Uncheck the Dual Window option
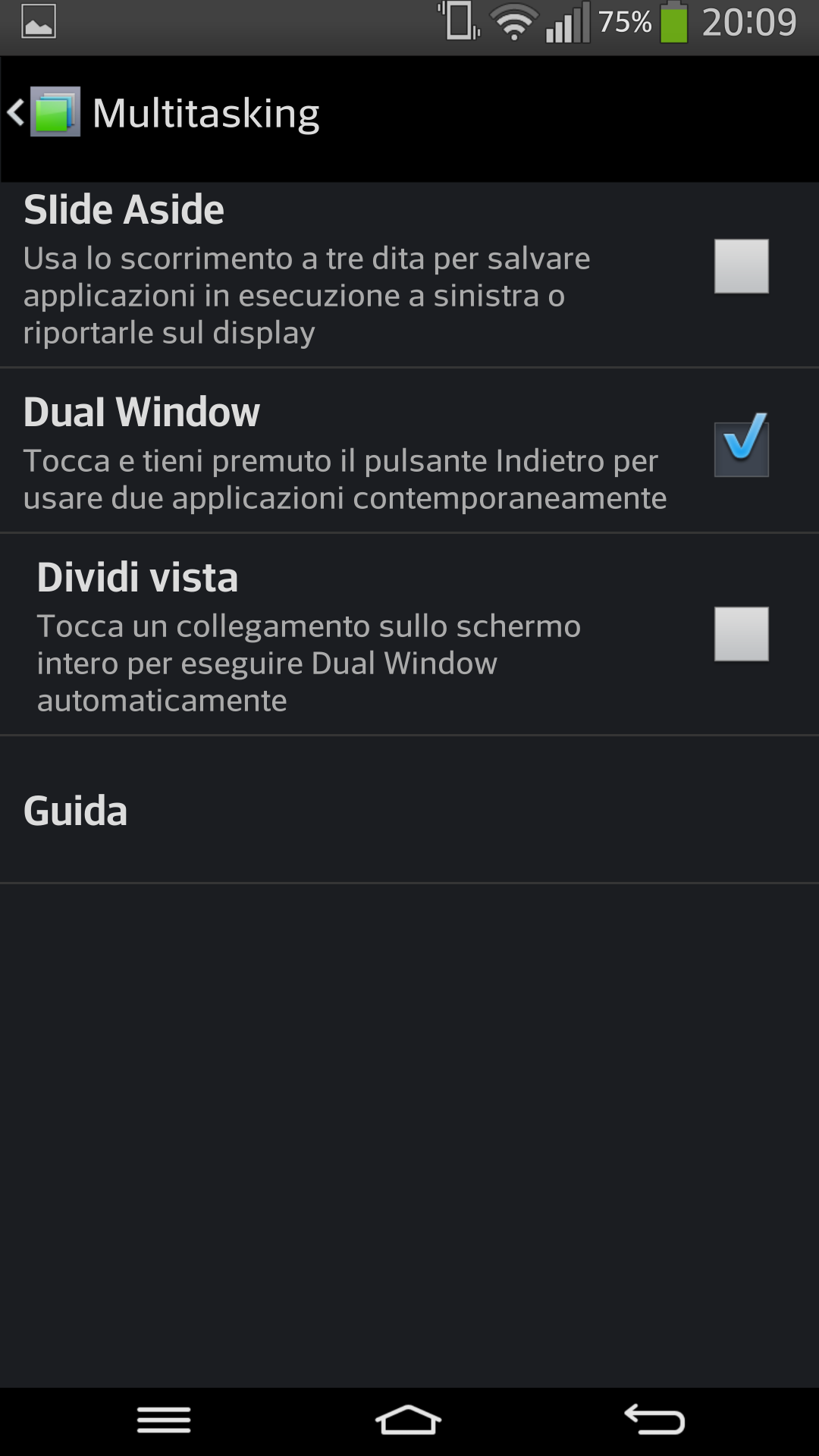Image resolution: width=819 pixels, height=1456 pixels. pyautogui.click(x=741, y=449)
